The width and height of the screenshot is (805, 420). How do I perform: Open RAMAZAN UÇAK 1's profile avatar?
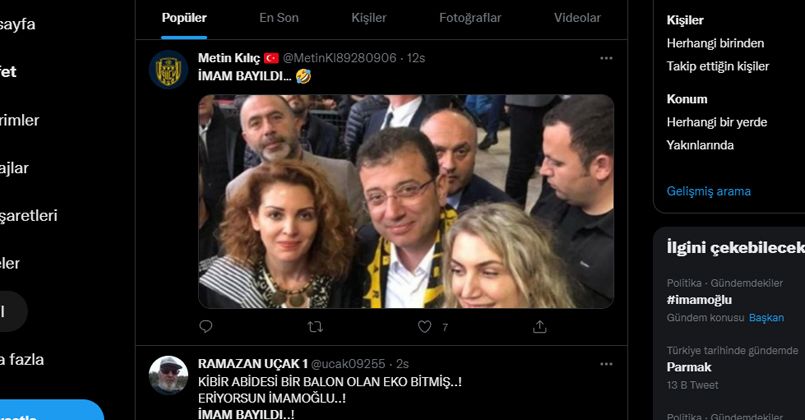168,375
